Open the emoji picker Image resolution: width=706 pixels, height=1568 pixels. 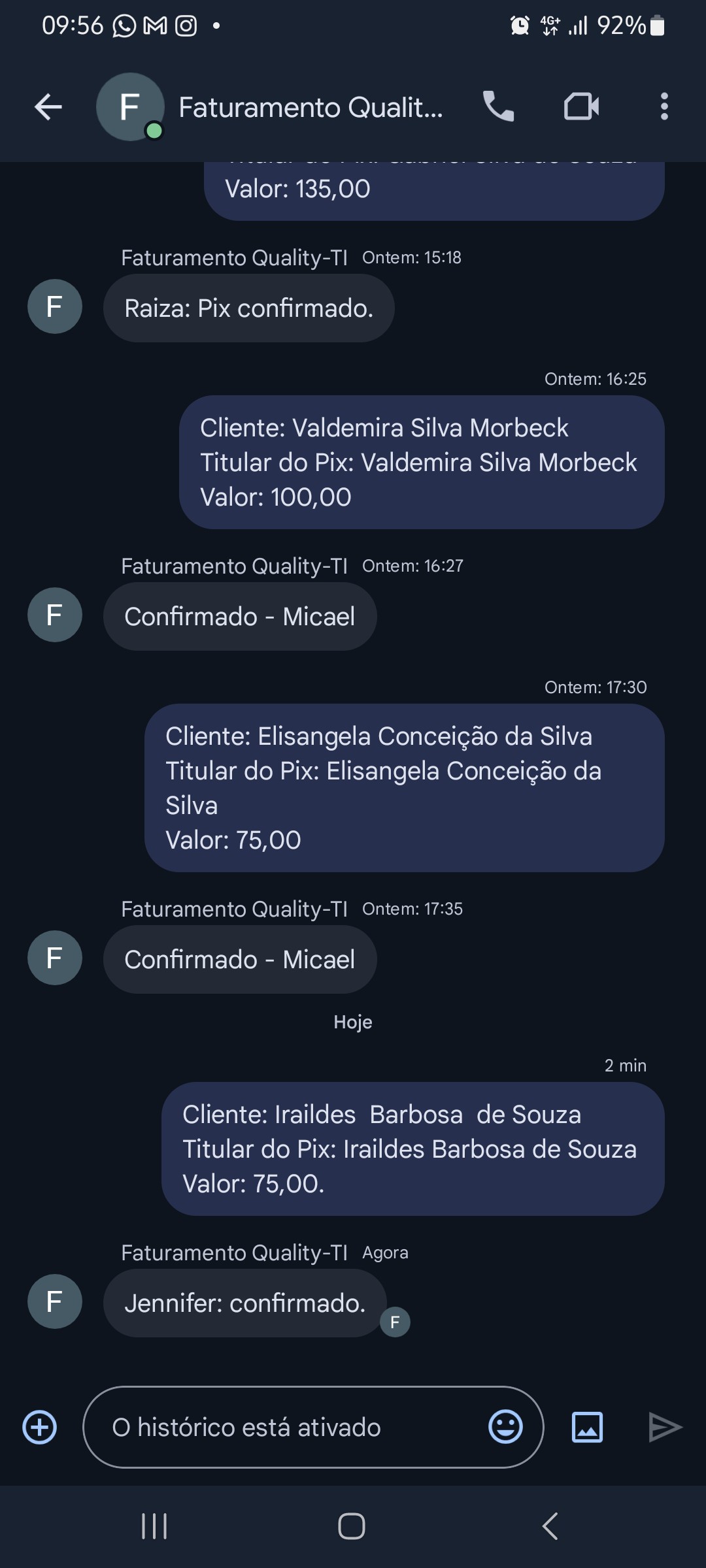click(505, 1427)
